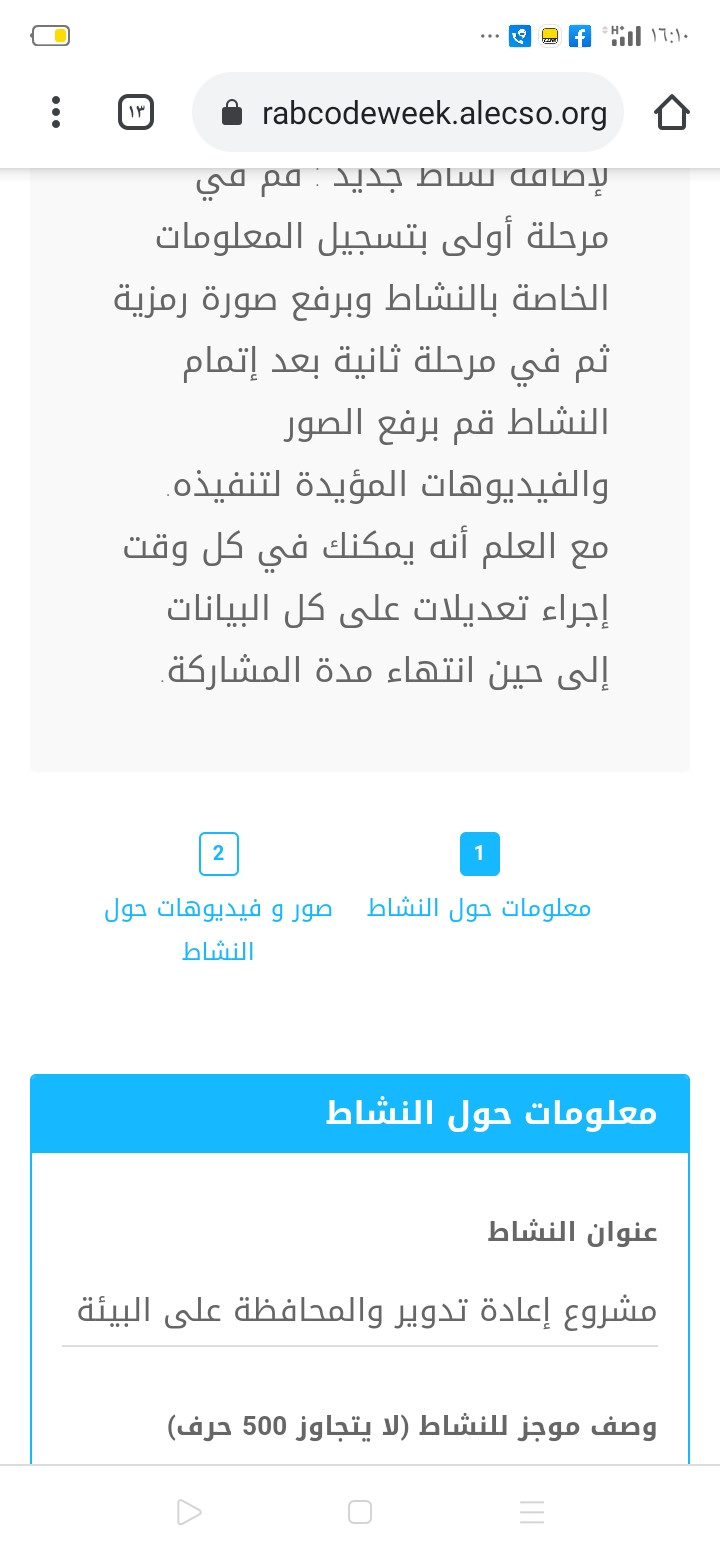This screenshot has width=720, height=1560.
Task: Edit the عنوان النشاط text field
Action: point(360,1310)
